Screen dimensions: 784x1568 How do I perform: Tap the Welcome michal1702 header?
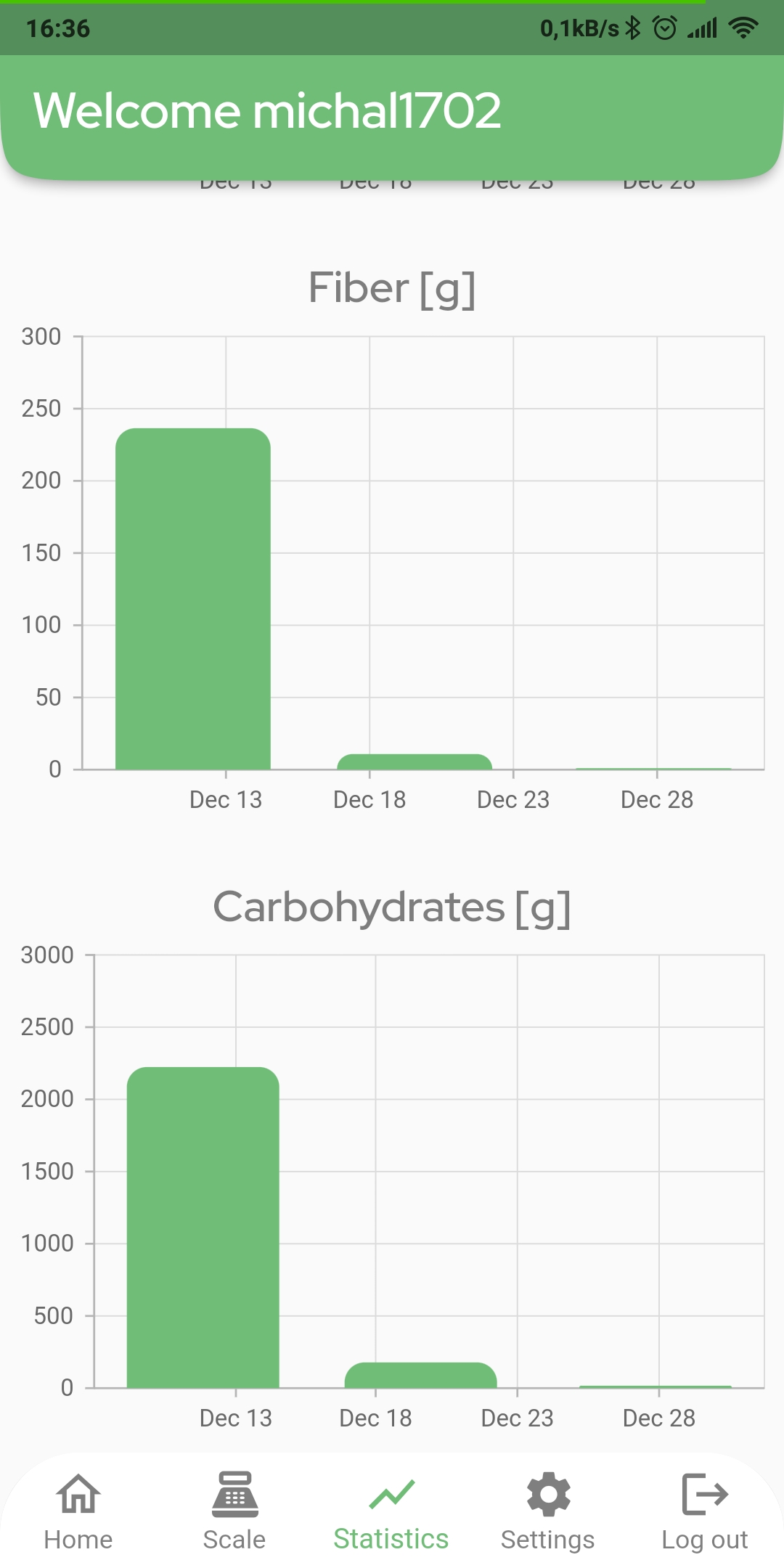(268, 110)
